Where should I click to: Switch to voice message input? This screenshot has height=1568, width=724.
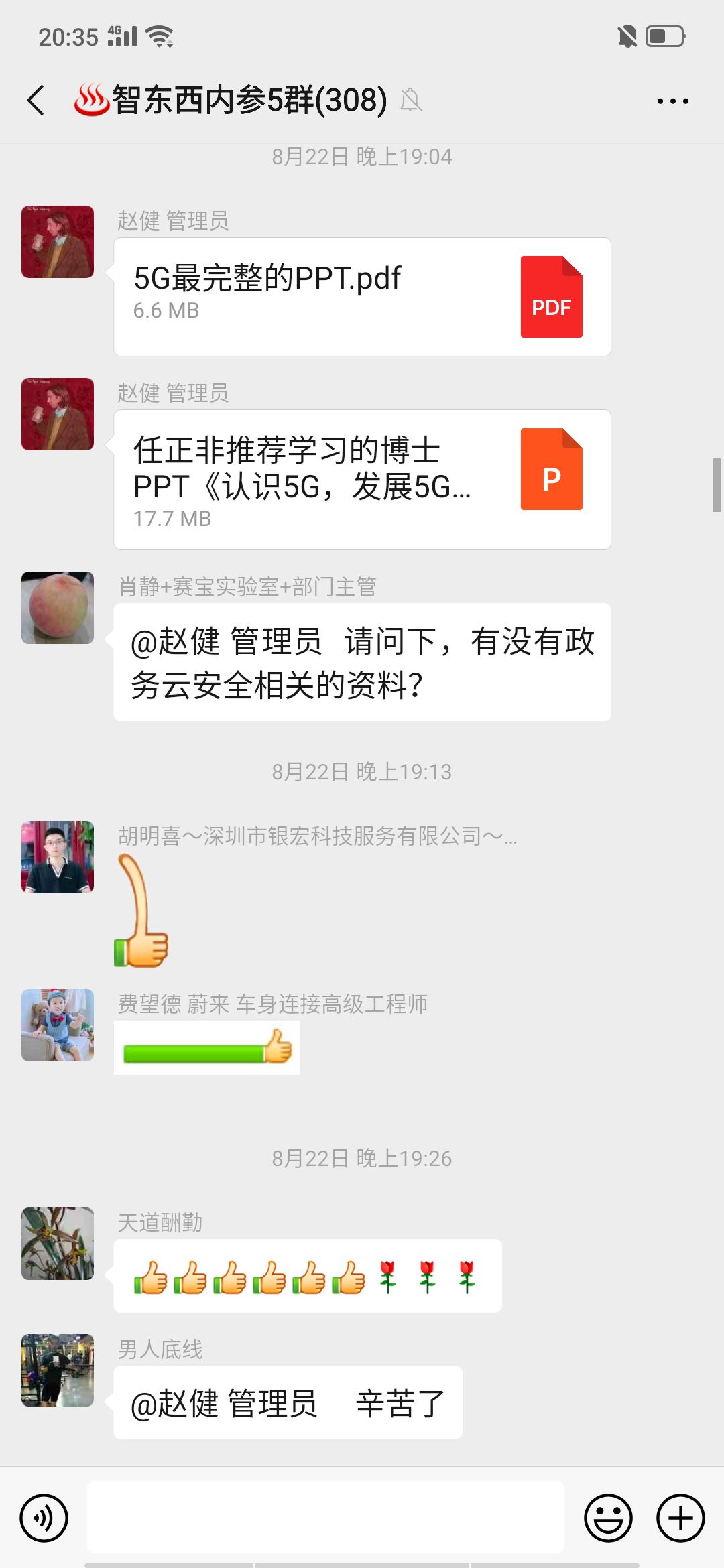tap(44, 1518)
